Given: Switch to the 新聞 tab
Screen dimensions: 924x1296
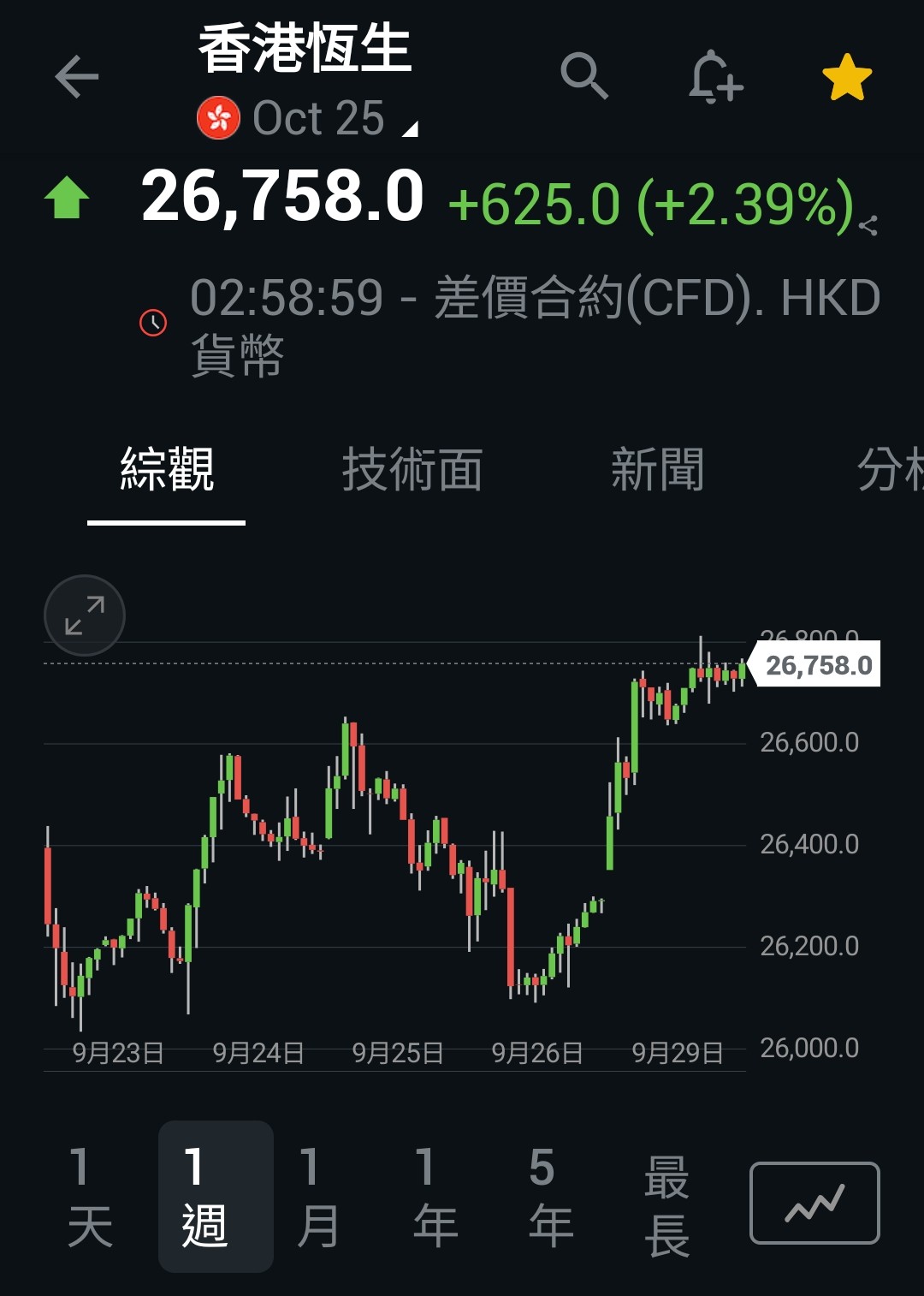Looking at the screenshot, I should pyautogui.click(x=657, y=470).
